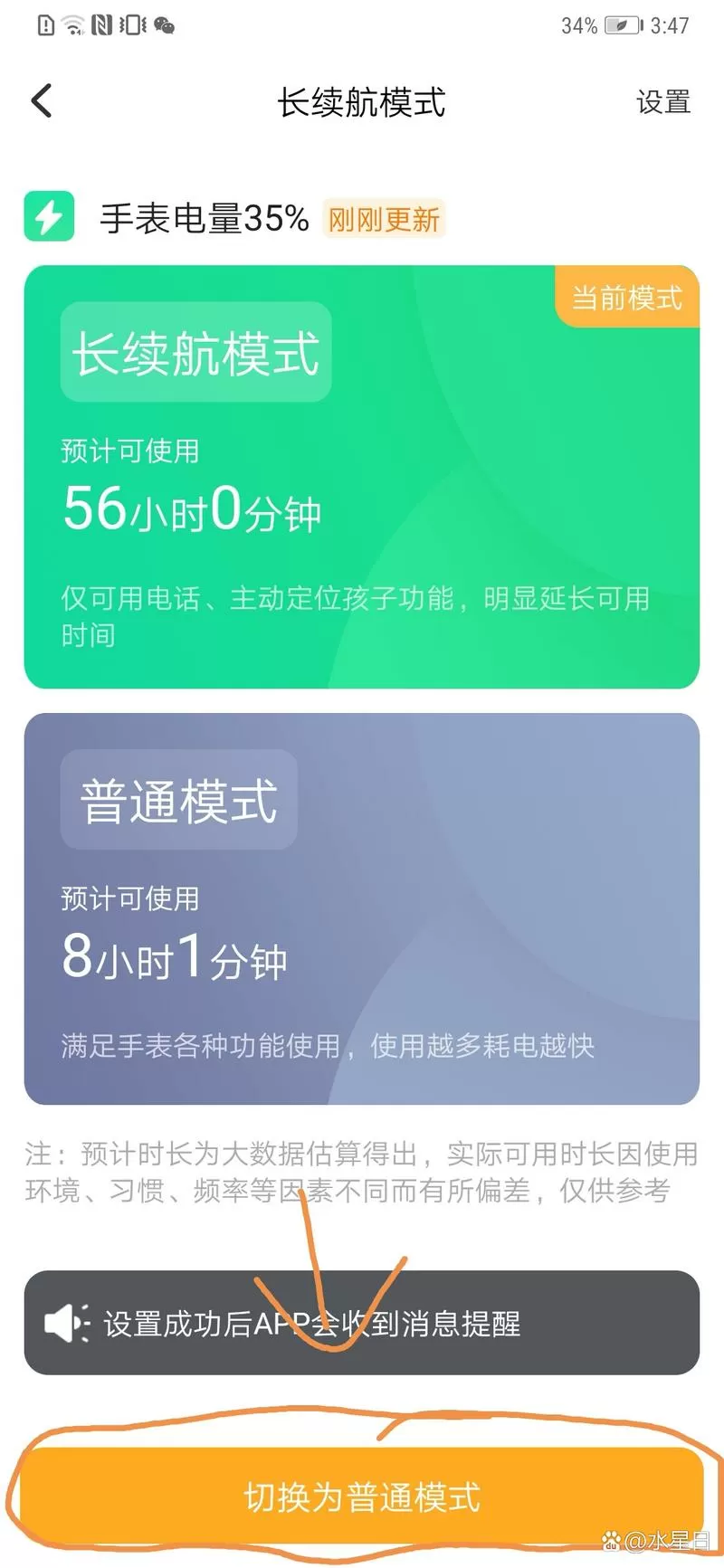Image resolution: width=724 pixels, height=1568 pixels.
Task: Open the notification reminder message bar
Action: pyautogui.click(x=362, y=1324)
